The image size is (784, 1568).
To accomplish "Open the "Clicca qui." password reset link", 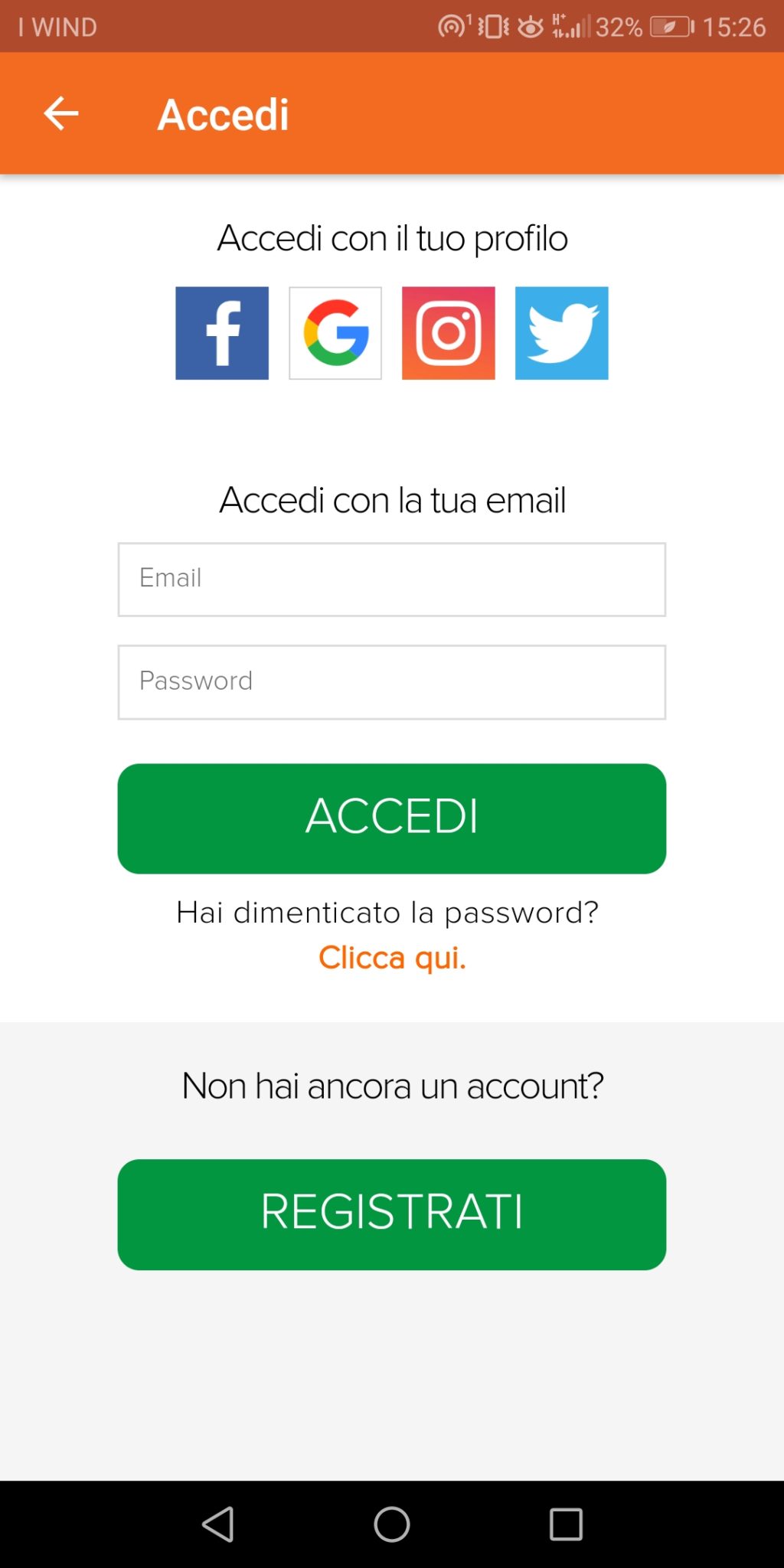I will point(392,958).
